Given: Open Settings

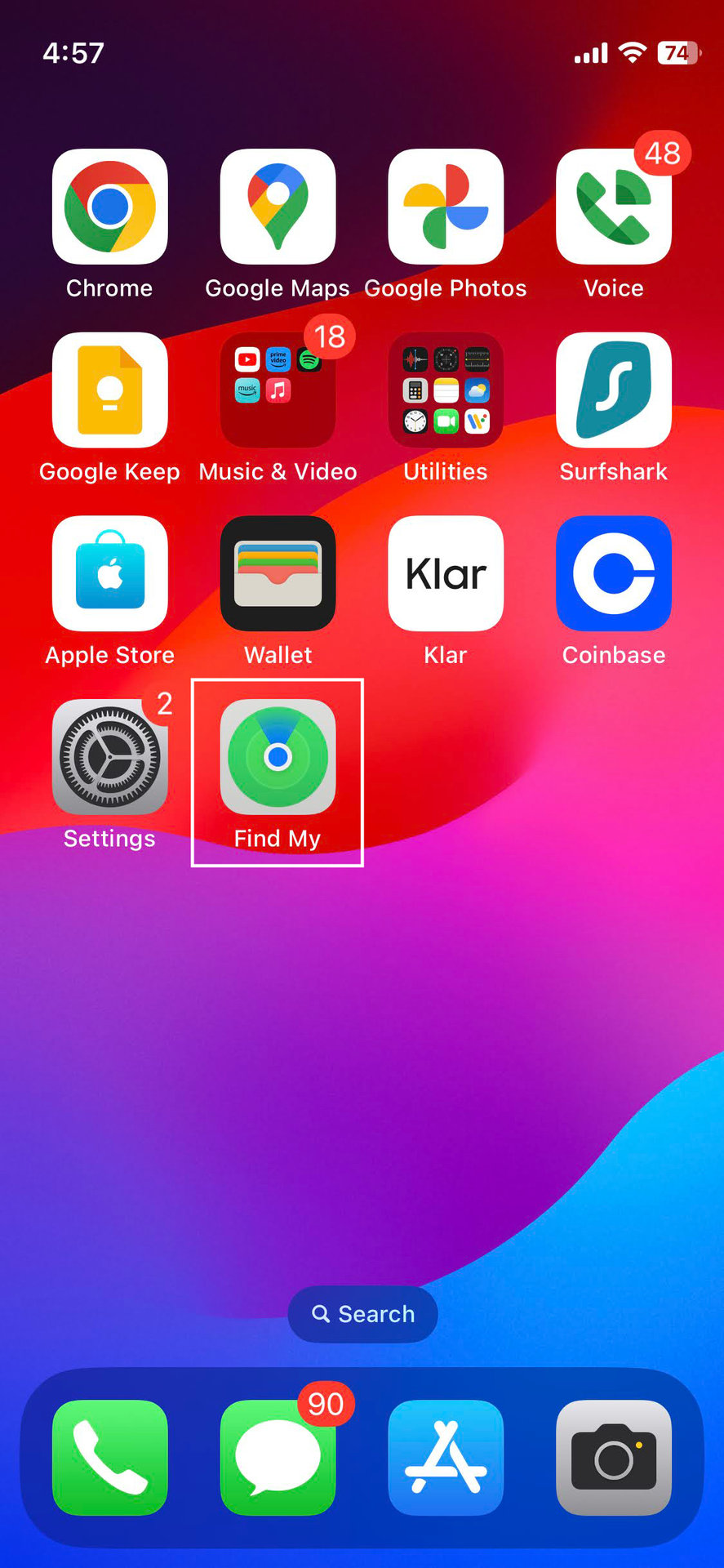Looking at the screenshot, I should 109,757.
